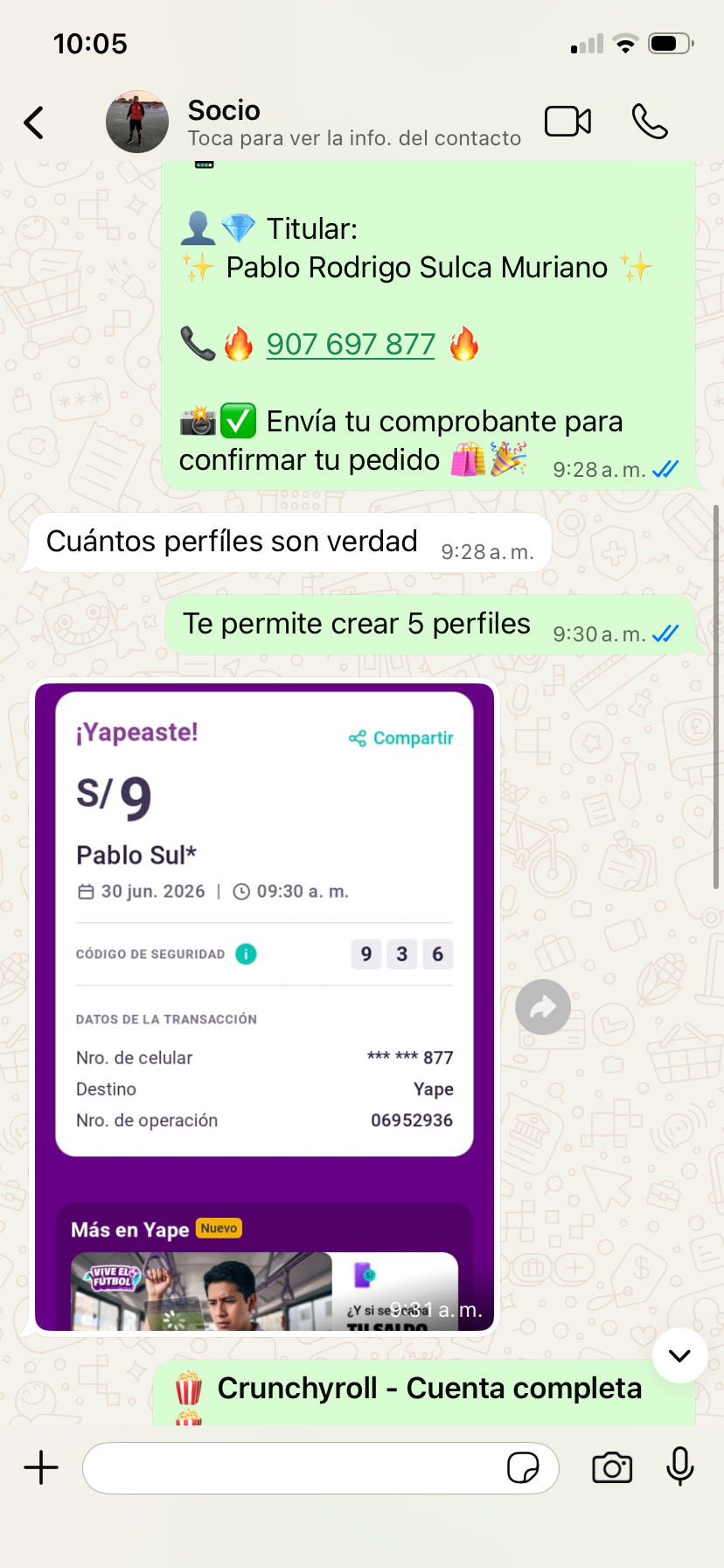The image size is (724, 1568).
Task: Jump to the latest messages arrow
Action: click(679, 1355)
